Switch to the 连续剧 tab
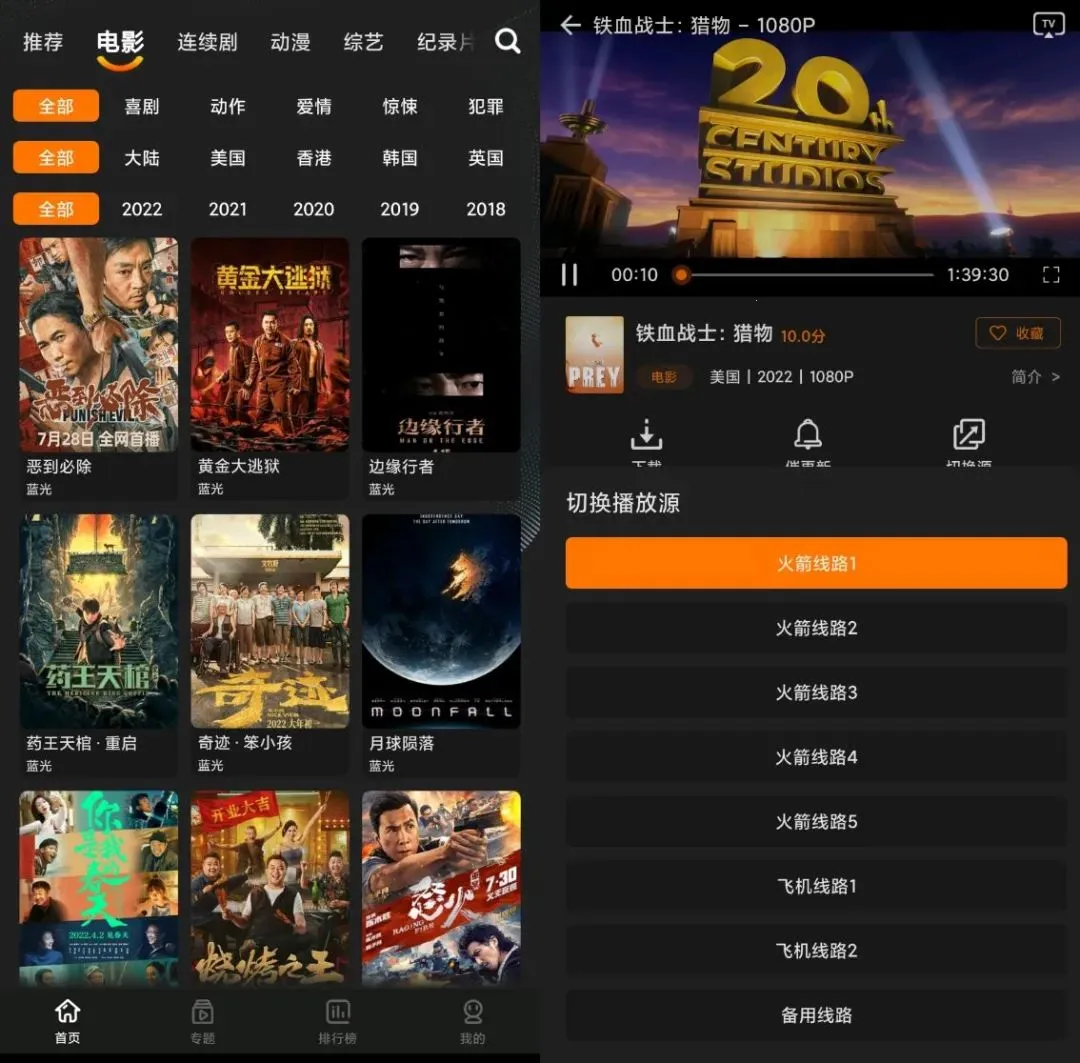1080x1063 pixels. [207, 42]
